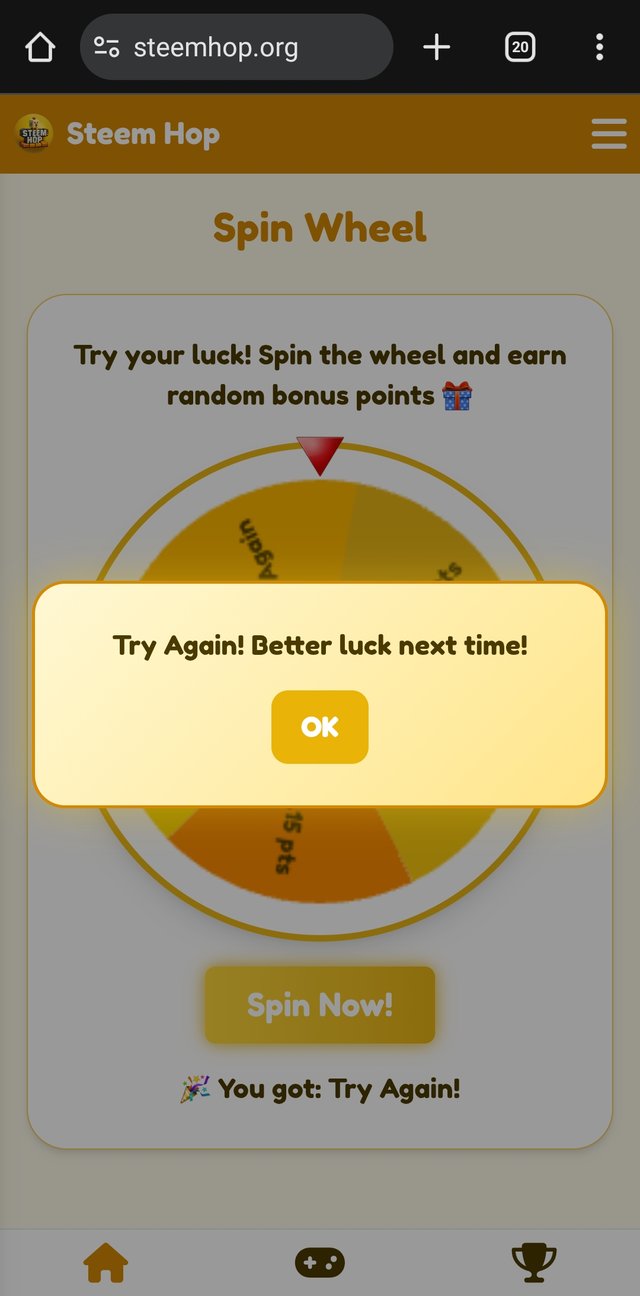Tap the steemhop.org address bar
Image resolution: width=640 pixels, height=1296 pixels.
pyautogui.click(x=236, y=47)
